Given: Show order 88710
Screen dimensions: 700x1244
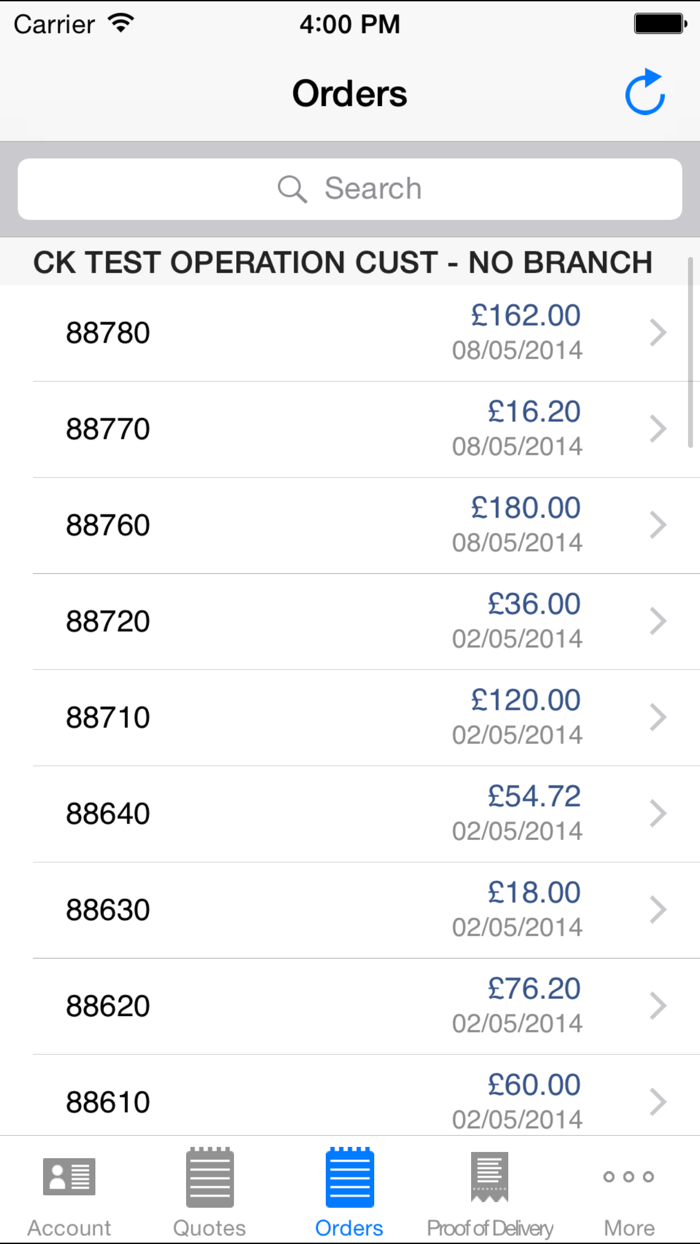Looking at the screenshot, I should [350, 717].
